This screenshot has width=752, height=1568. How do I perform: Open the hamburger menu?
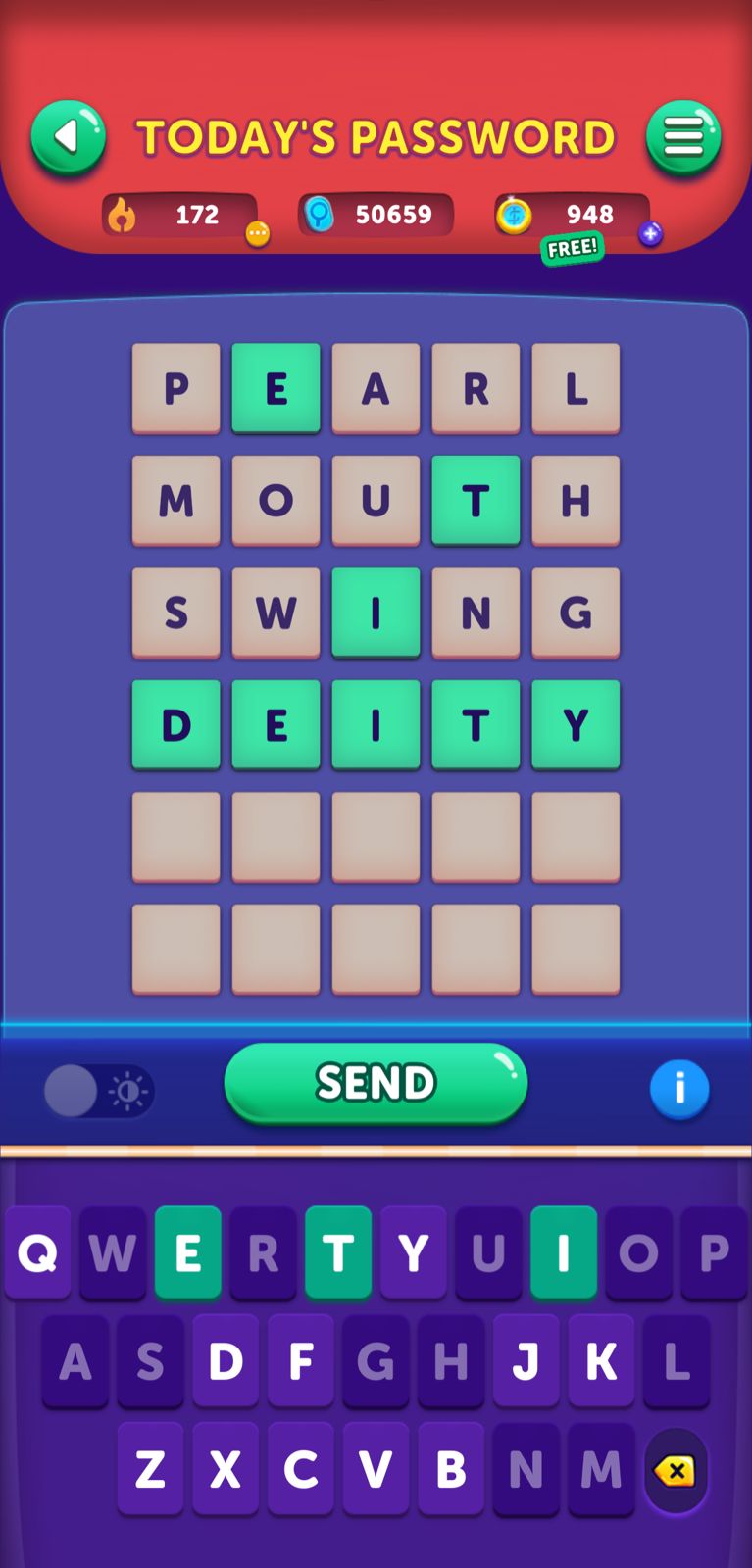pyautogui.click(x=683, y=137)
